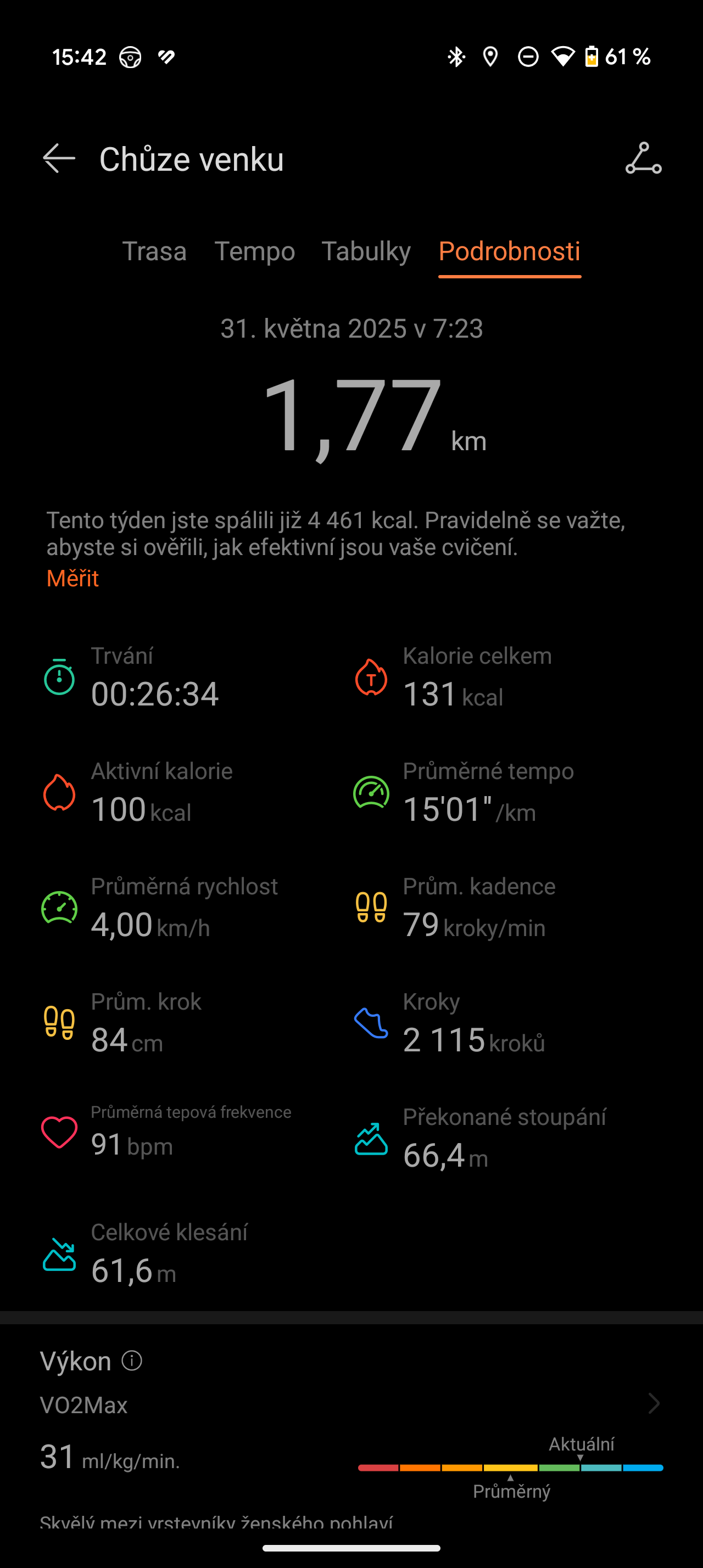This screenshot has width=703, height=1568.
Task: Tap the battery indicator in the status bar
Action: point(593,57)
